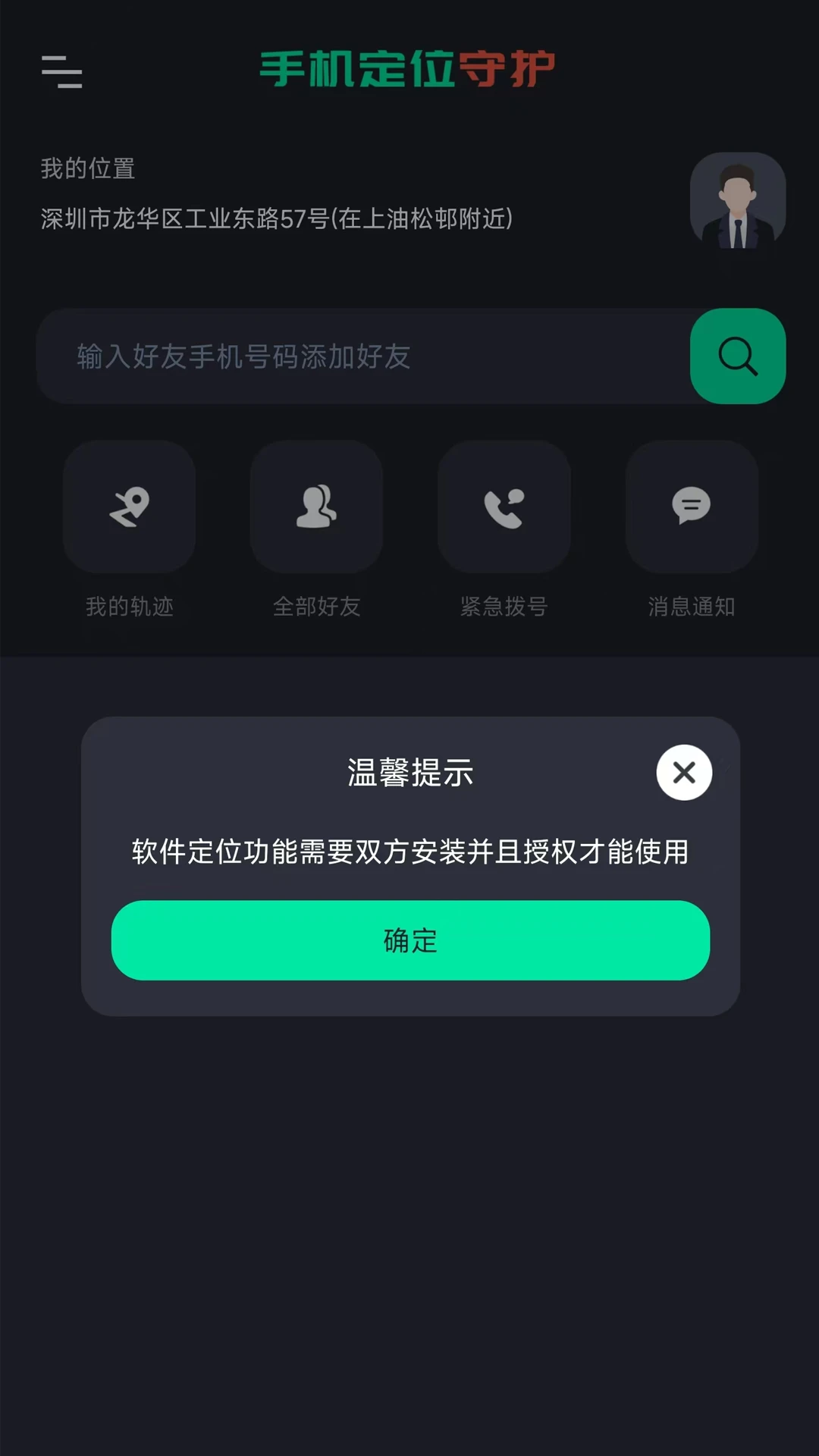Viewport: 819px width, 1456px height.
Task: Click the contacts silhouette icon
Action: point(316,507)
